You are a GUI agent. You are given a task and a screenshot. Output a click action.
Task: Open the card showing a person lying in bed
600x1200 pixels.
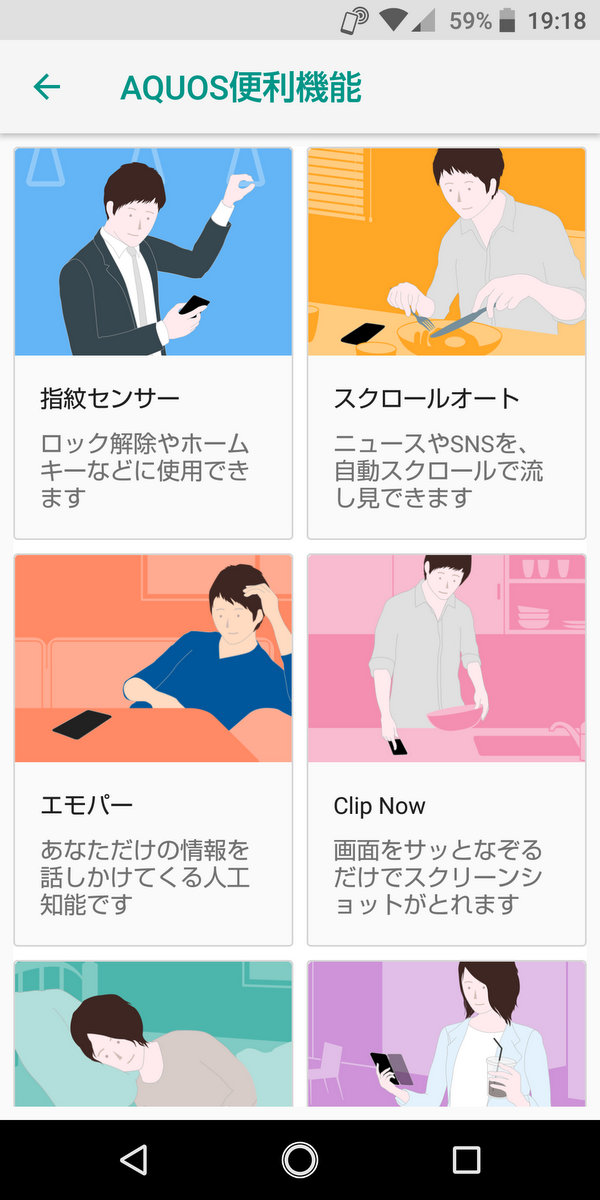153,1034
